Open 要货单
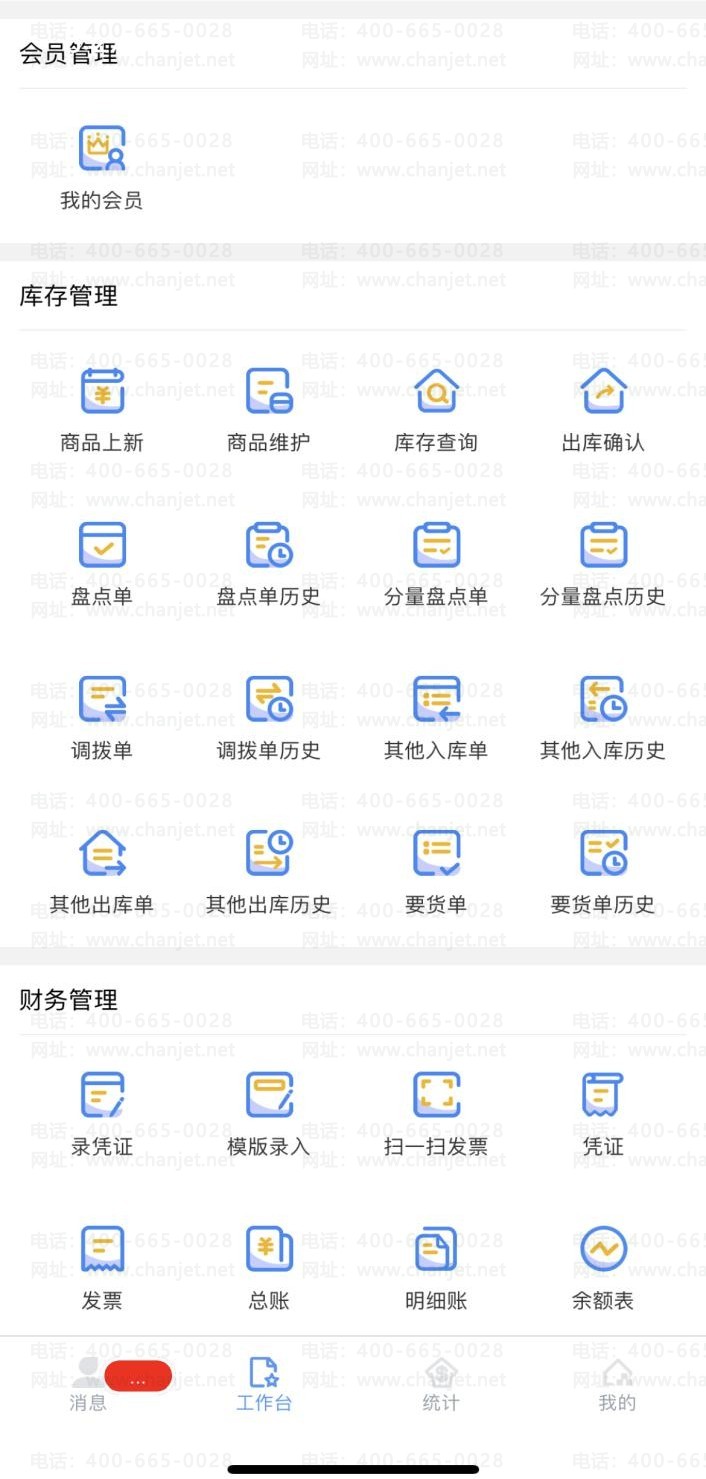 [x=436, y=870]
